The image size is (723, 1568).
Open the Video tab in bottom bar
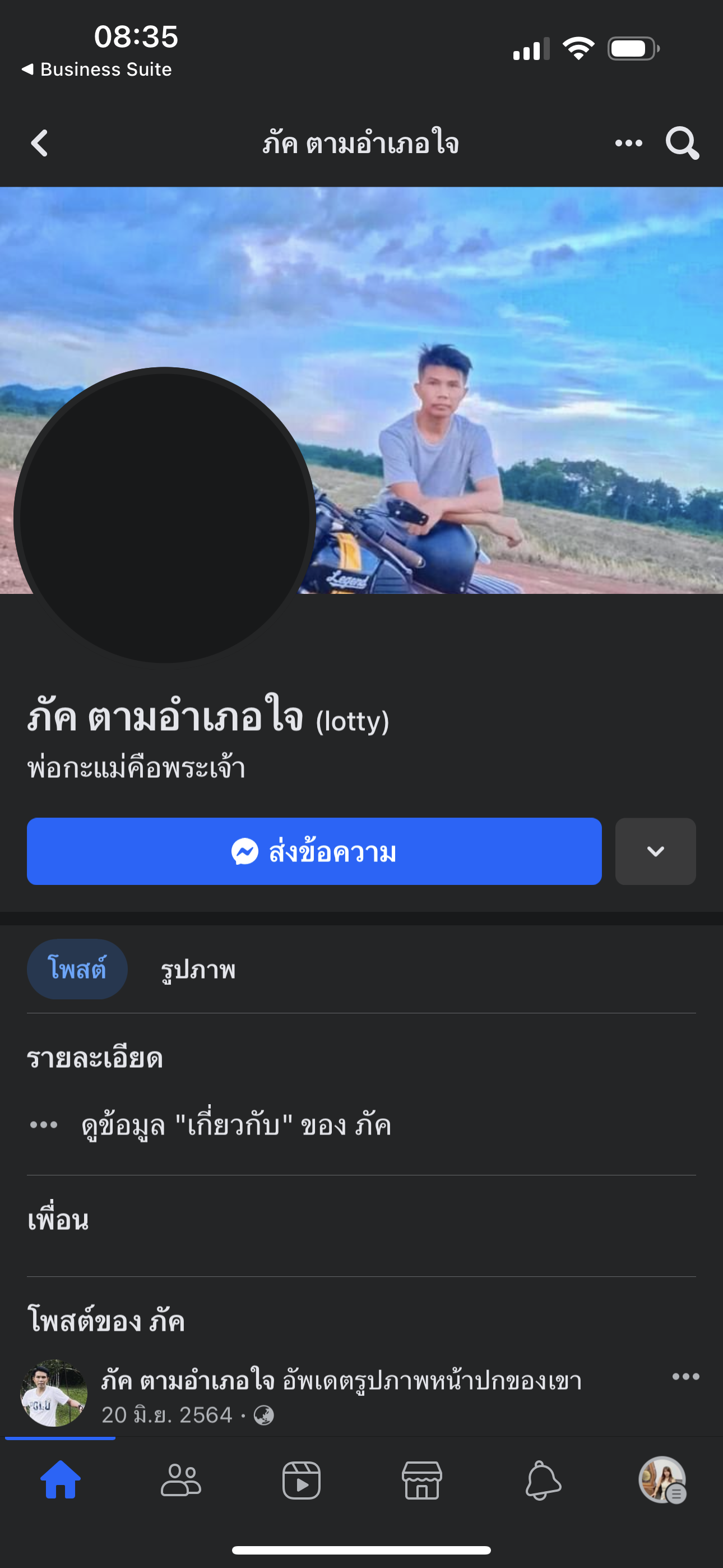302,1479
